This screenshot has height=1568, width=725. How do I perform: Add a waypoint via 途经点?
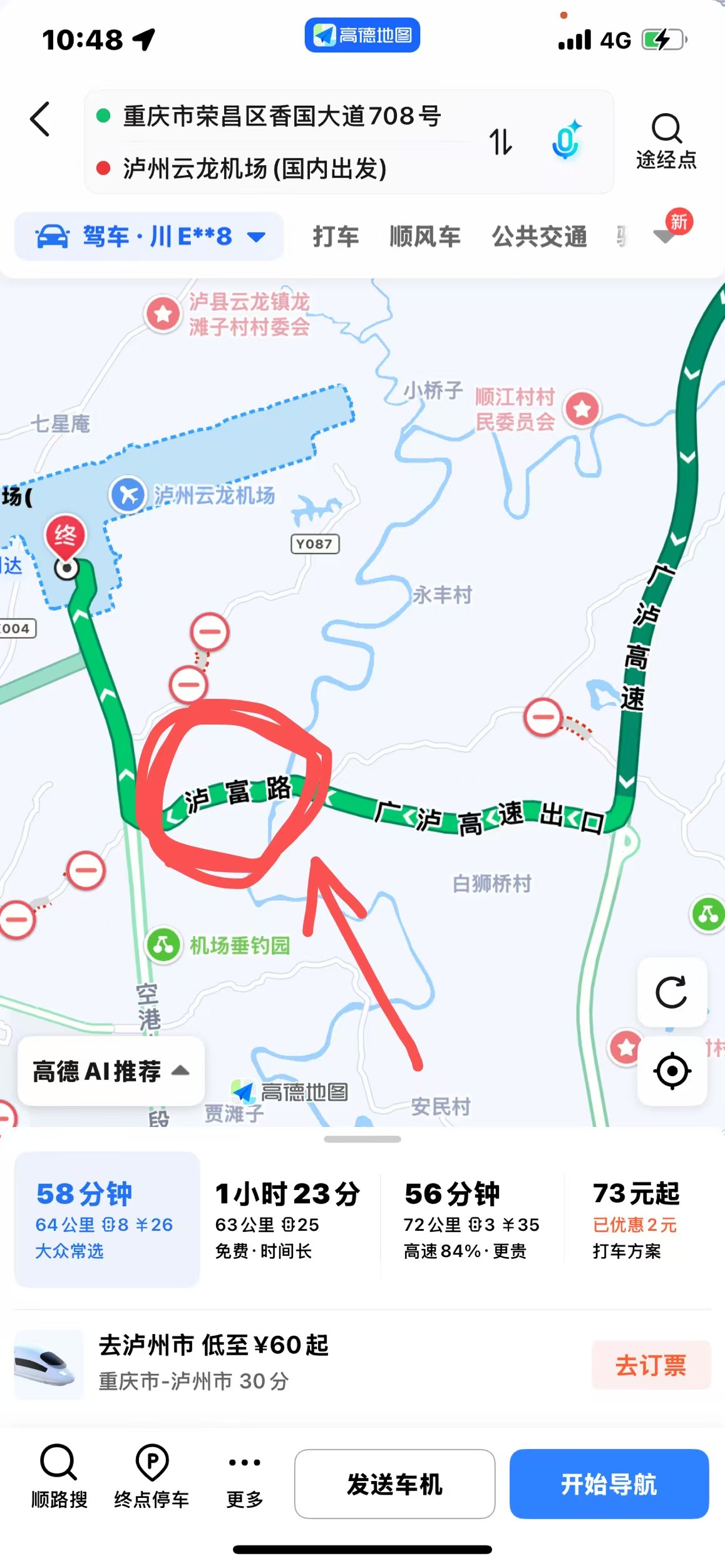click(666, 141)
